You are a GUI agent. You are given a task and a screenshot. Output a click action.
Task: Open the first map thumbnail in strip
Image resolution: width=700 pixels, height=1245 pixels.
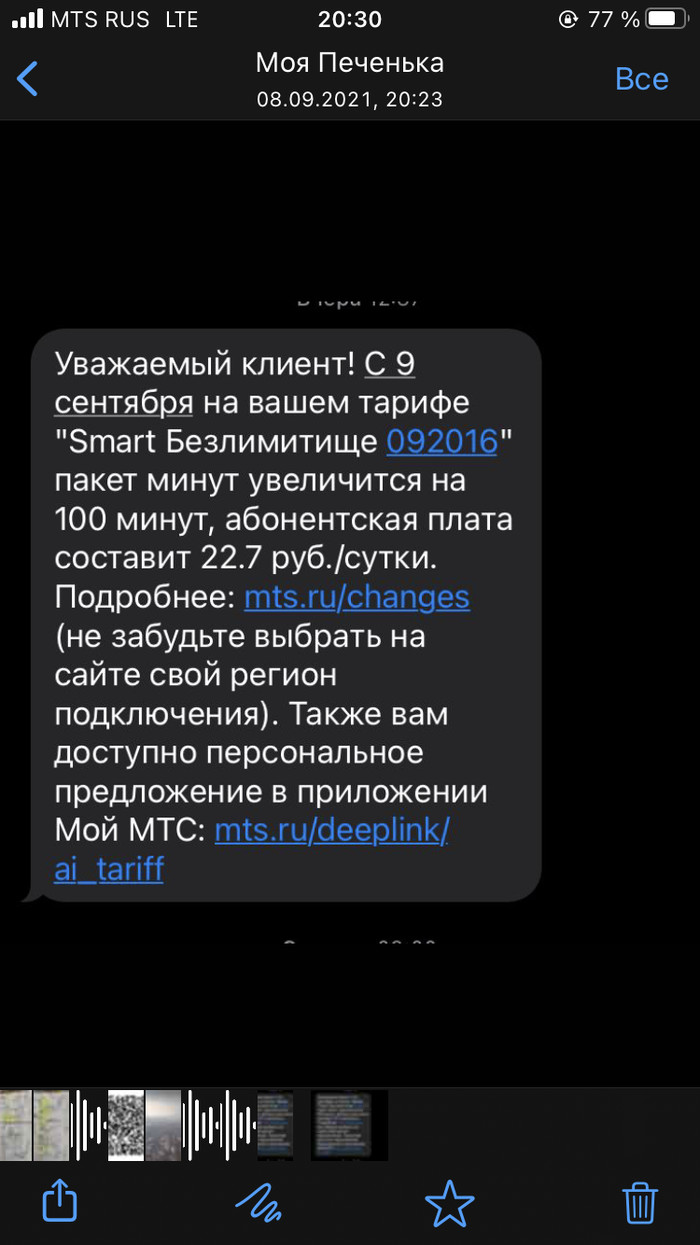pyautogui.click(x=15, y=1125)
